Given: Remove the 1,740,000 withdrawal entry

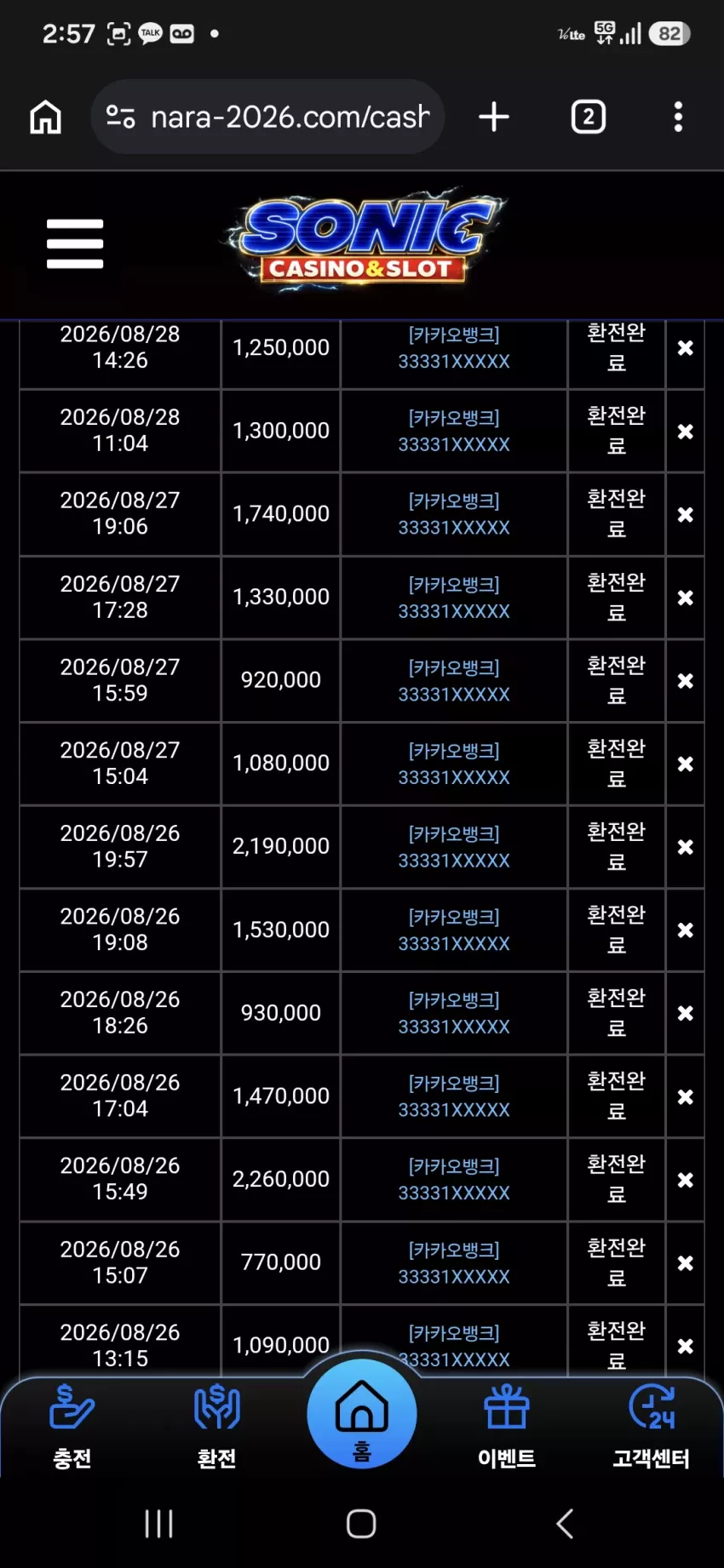Looking at the screenshot, I should [x=685, y=515].
